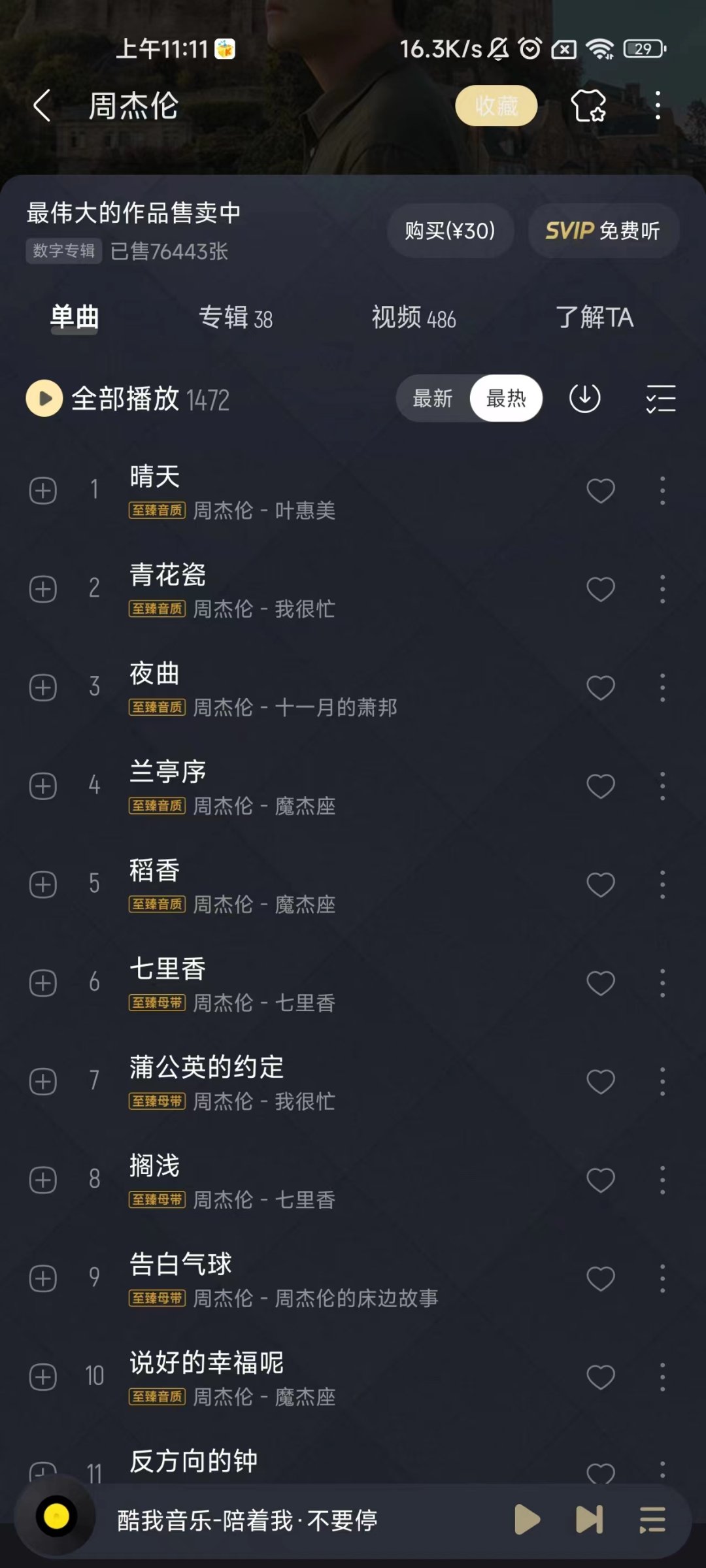
Task: Download songs with the download icon
Action: tap(584, 398)
